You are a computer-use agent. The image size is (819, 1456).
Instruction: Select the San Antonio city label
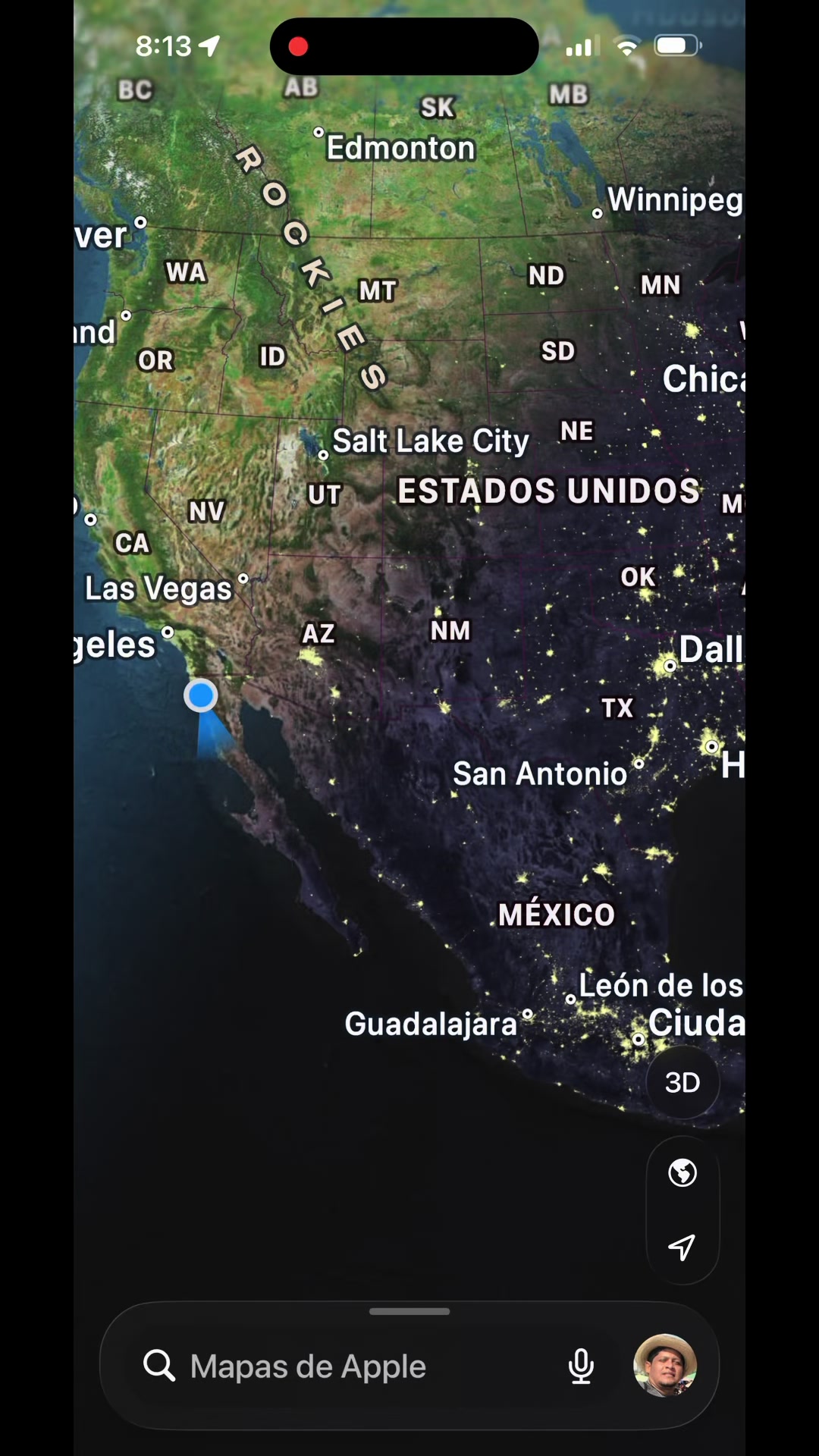tap(540, 773)
